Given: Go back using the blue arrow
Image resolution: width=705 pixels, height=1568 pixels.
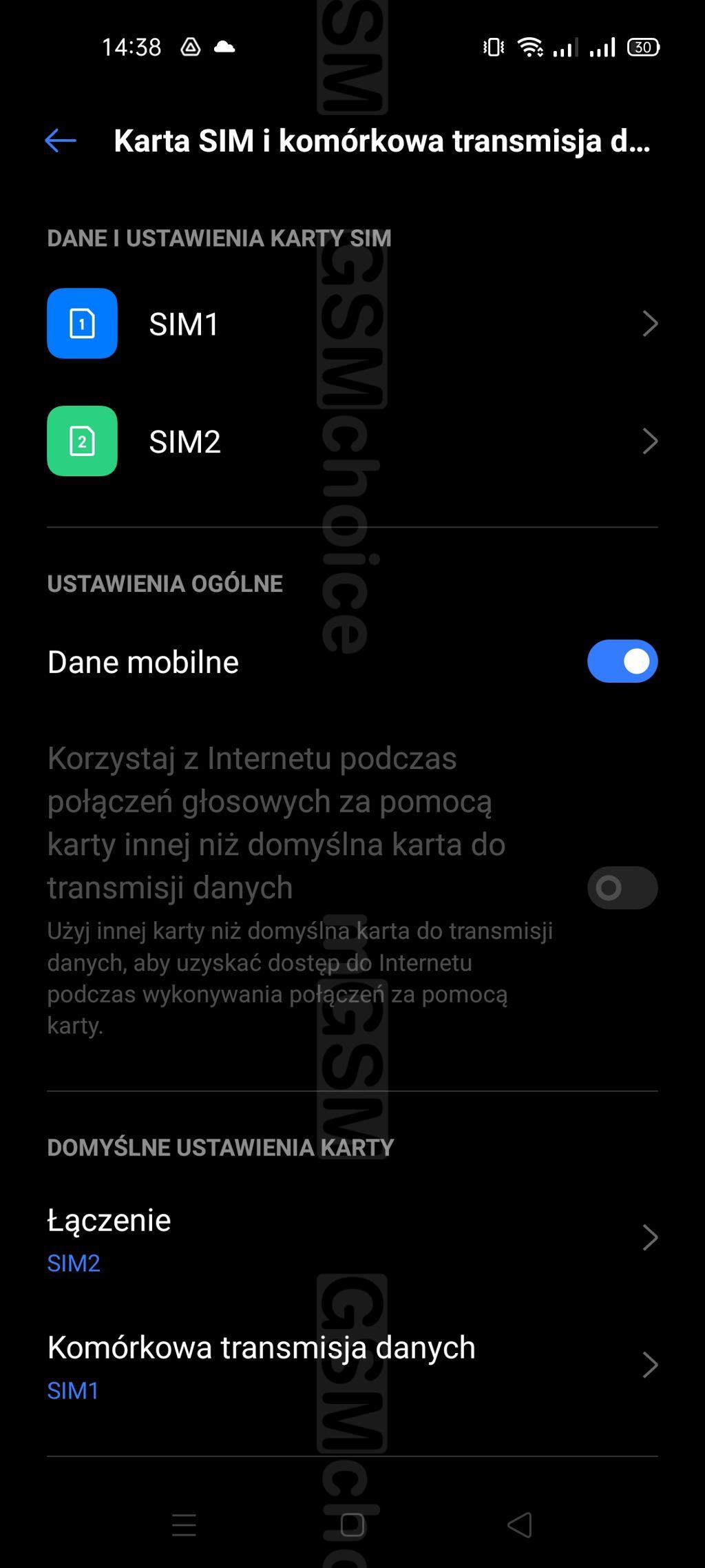Looking at the screenshot, I should pos(61,141).
